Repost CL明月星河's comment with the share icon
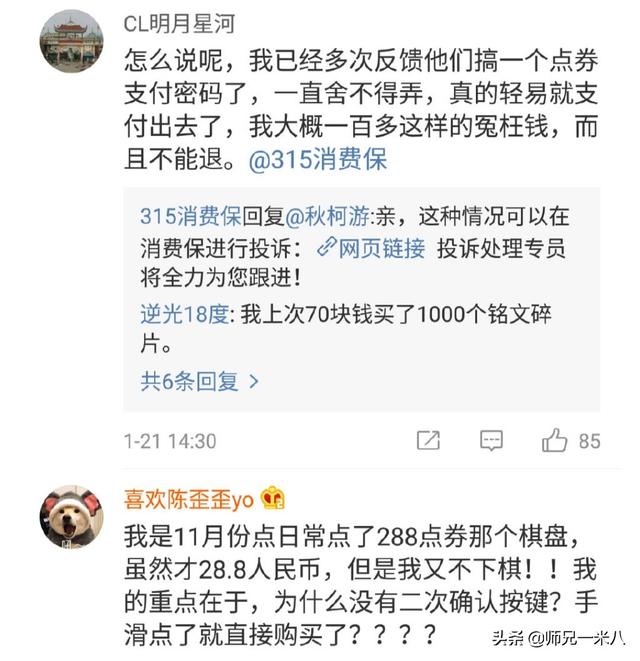 coord(428,440)
